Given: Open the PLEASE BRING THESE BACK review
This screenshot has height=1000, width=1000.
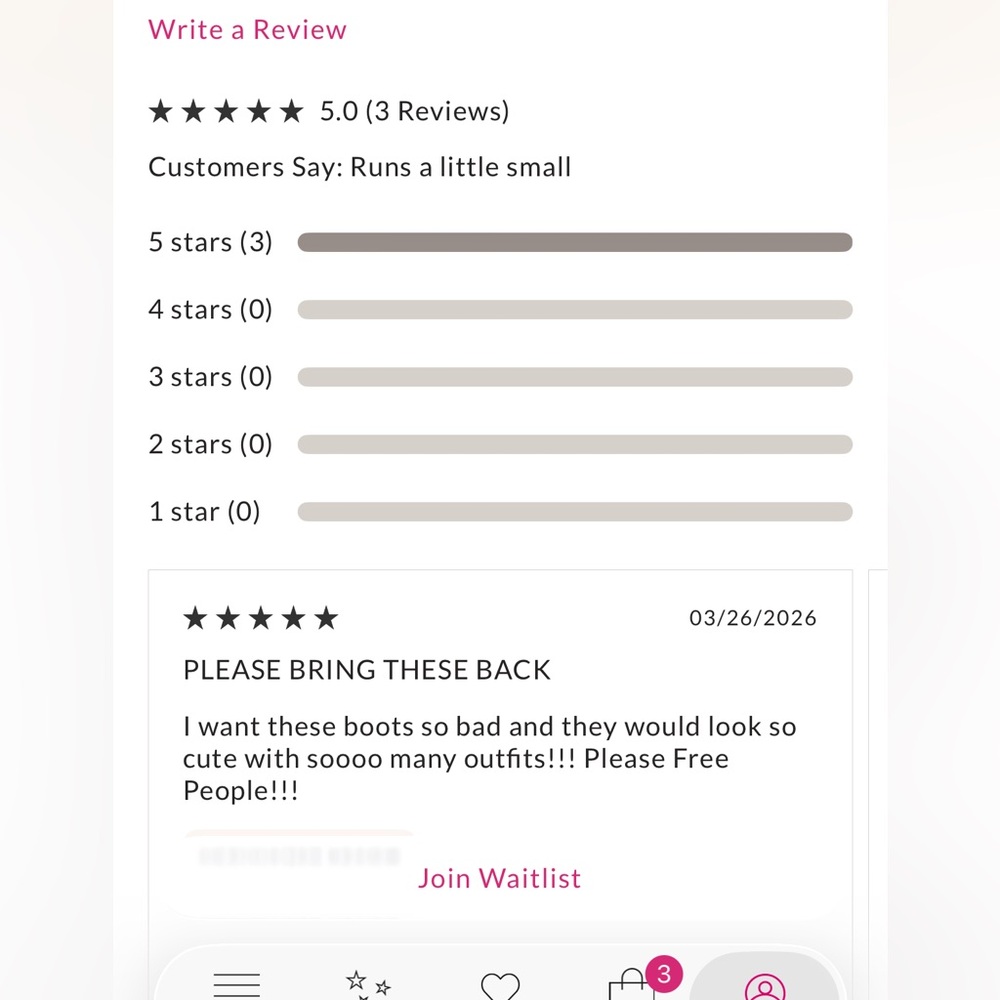Looking at the screenshot, I should tap(367, 670).
